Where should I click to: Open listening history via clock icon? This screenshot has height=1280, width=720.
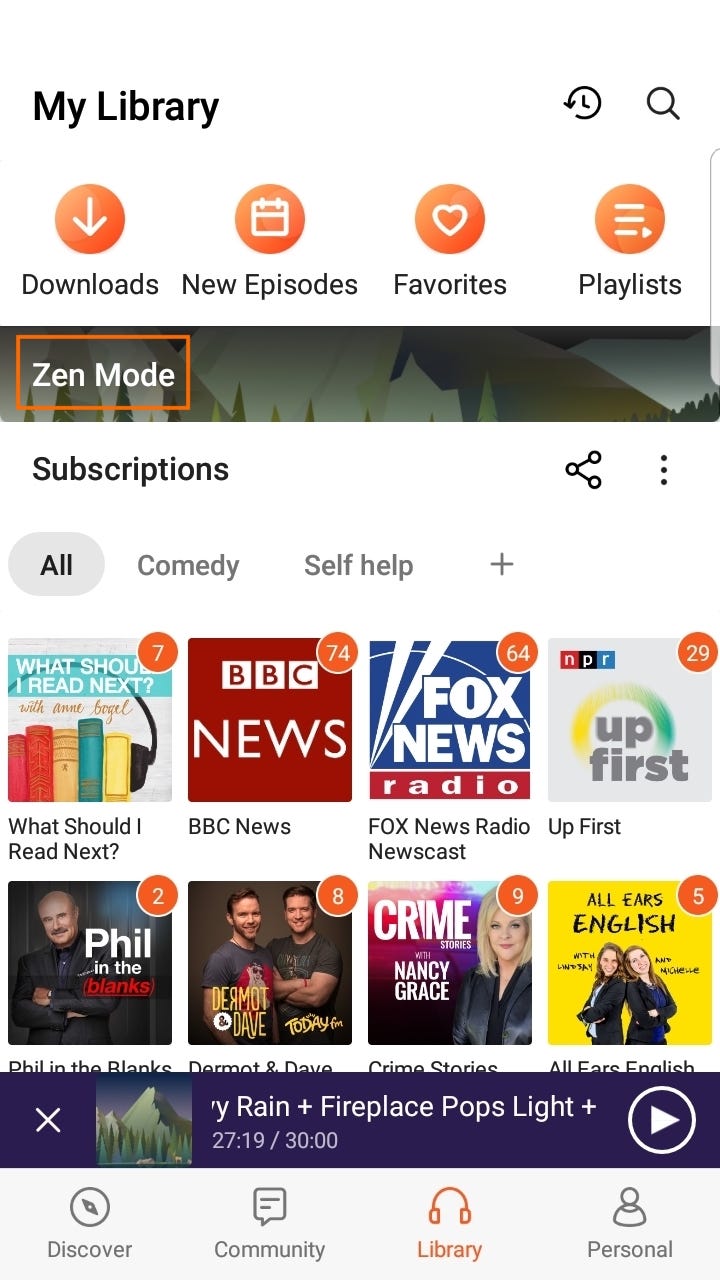583,103
